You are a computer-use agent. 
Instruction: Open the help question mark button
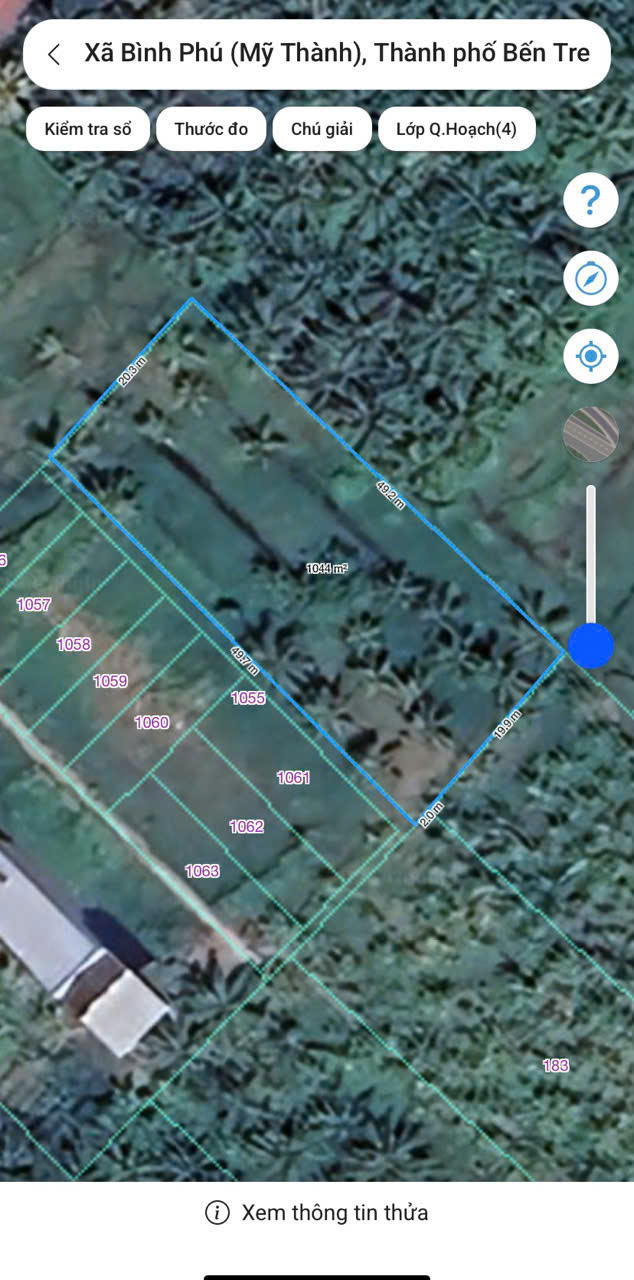590,201
